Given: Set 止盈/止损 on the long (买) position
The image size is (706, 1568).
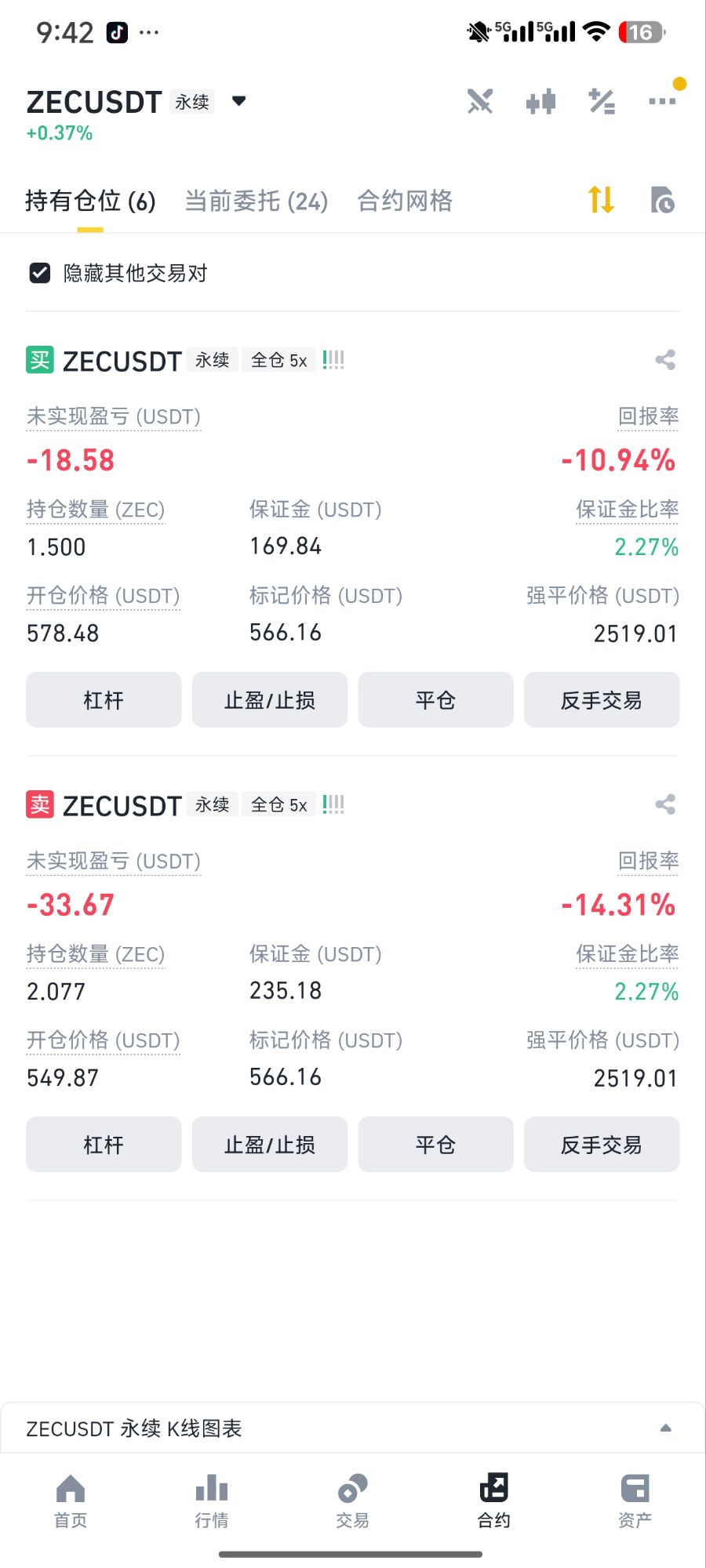Looking at the screenshot, I should pyautogui.click(x=270, y=700).
